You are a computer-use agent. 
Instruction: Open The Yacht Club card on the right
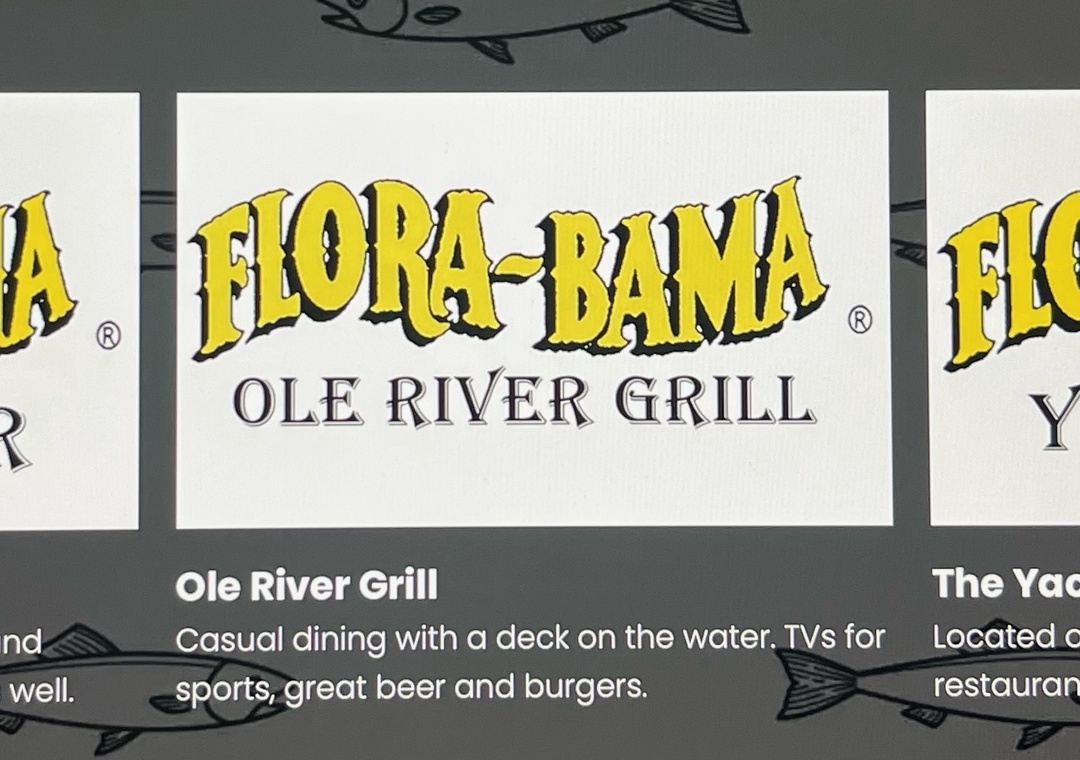[x=1005, y=310]
